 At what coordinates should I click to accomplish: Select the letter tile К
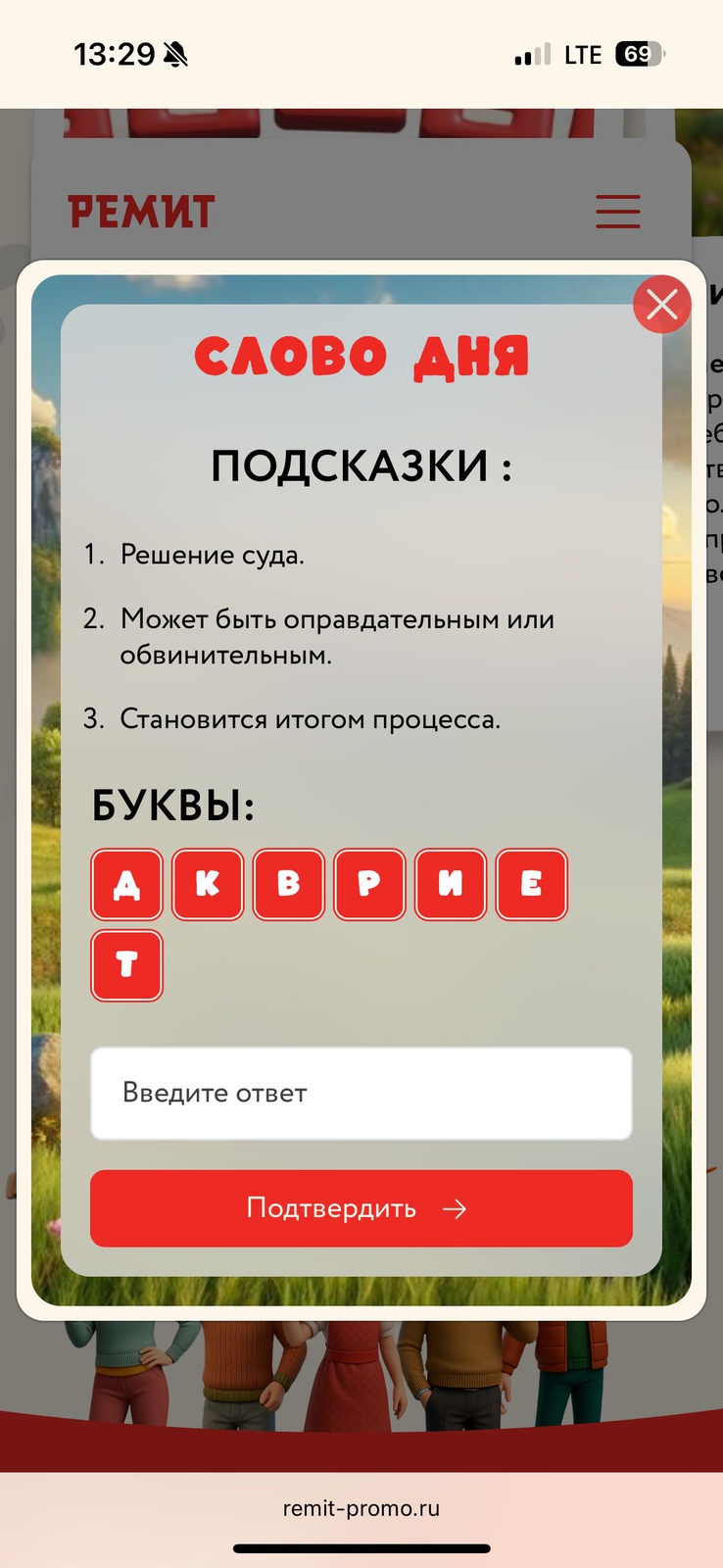click(208, 884)
